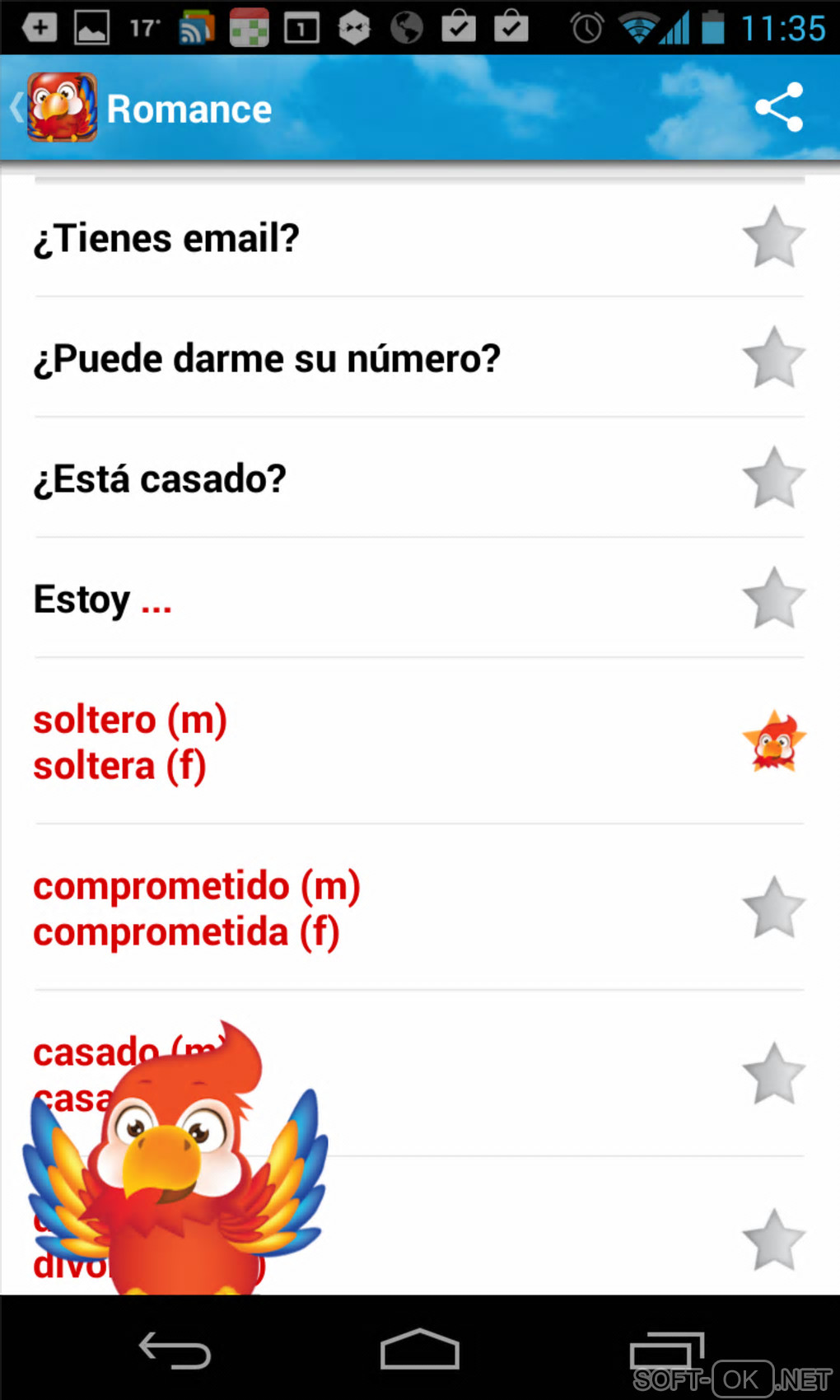
Task: Play the phrase "¿Tienes email?"
Action: pos(329,238)
